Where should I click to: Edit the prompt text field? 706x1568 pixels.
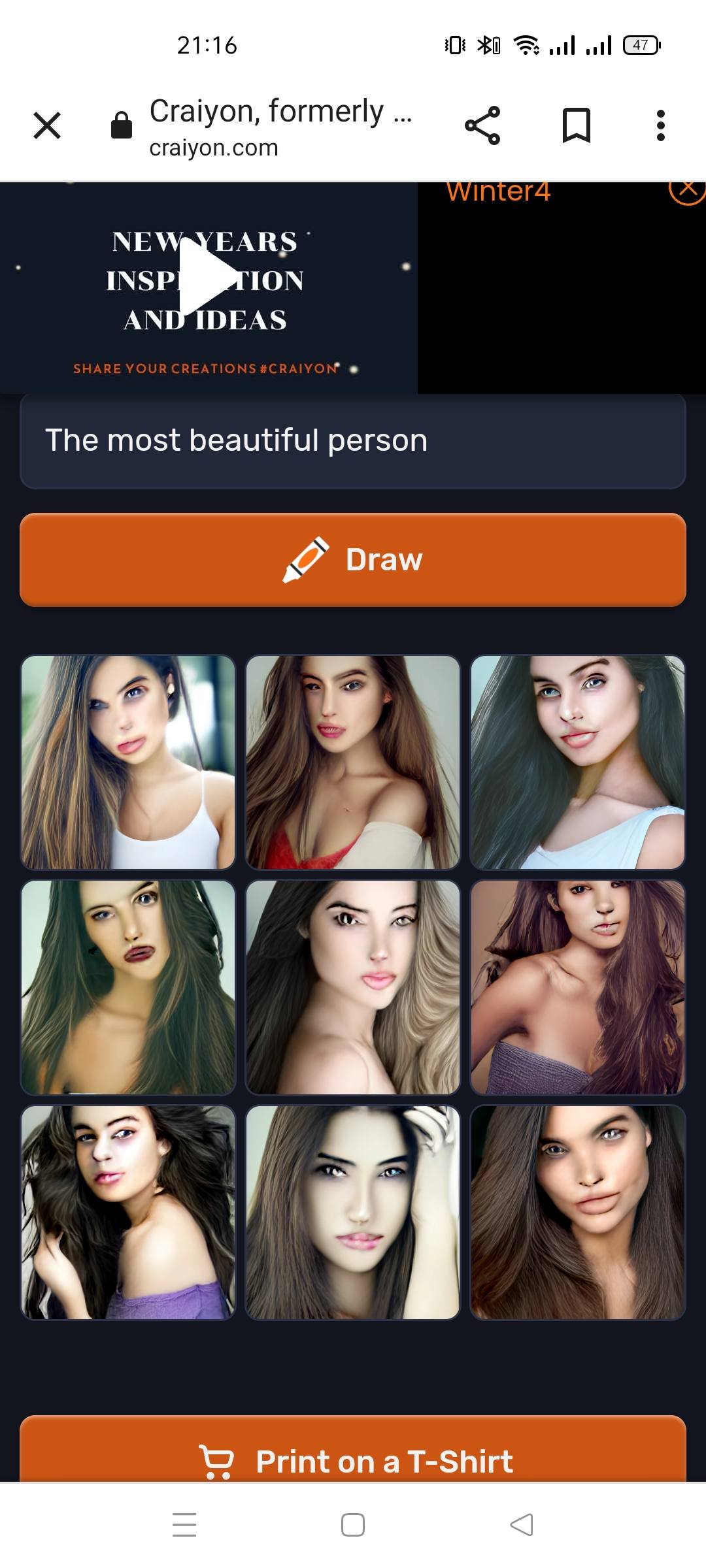[x=353, y=440]
